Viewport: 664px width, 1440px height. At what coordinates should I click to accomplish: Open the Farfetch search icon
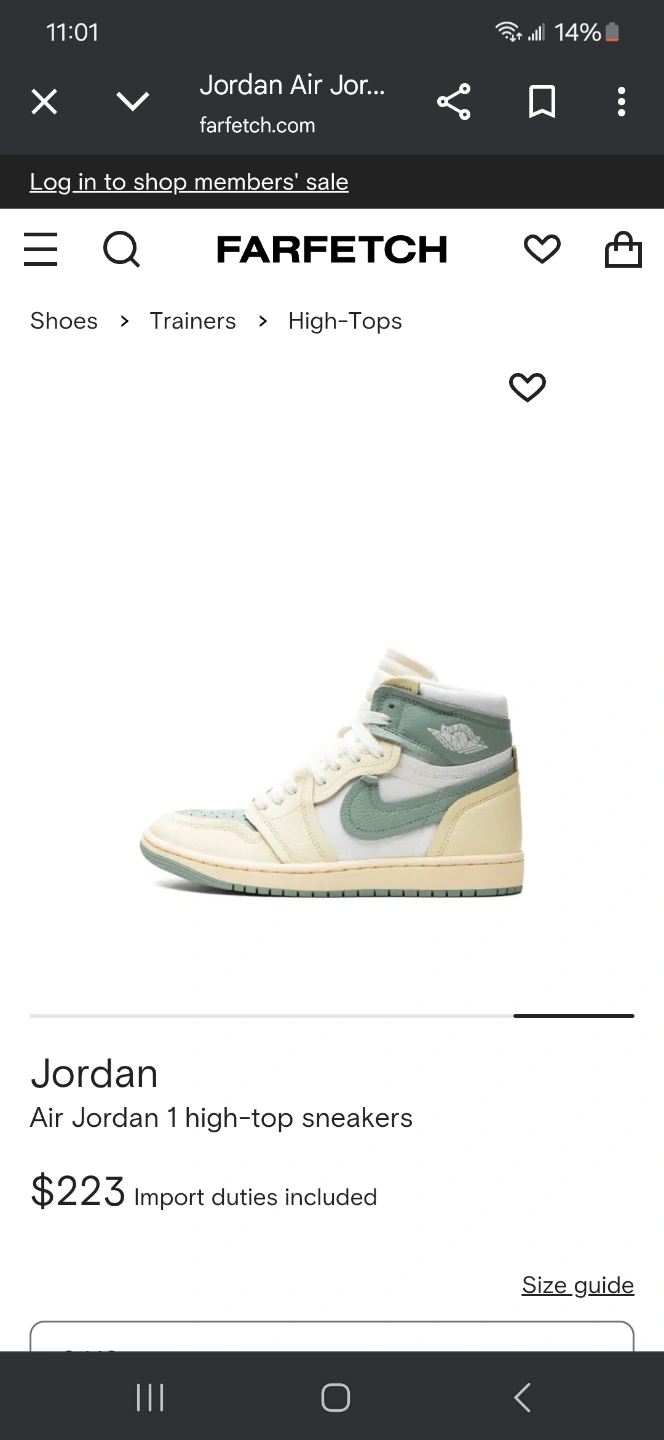(x=122, y=249)
